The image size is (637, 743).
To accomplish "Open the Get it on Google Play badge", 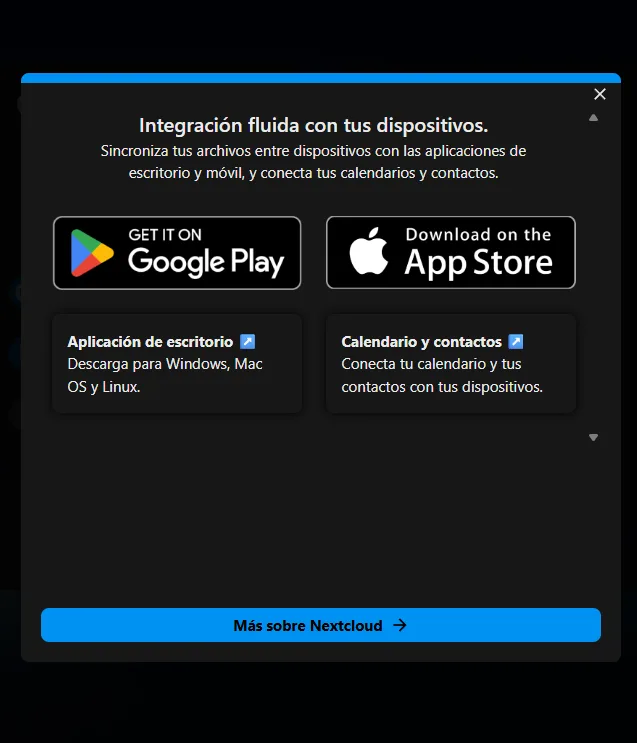I will 177,253.
